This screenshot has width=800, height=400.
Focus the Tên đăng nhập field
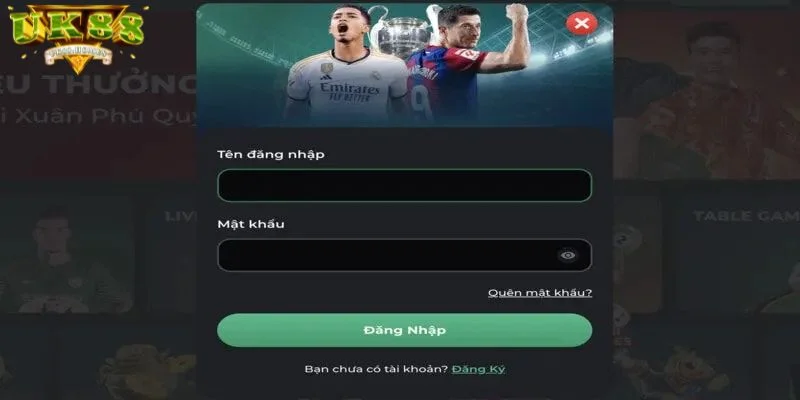tap(404, 186)
